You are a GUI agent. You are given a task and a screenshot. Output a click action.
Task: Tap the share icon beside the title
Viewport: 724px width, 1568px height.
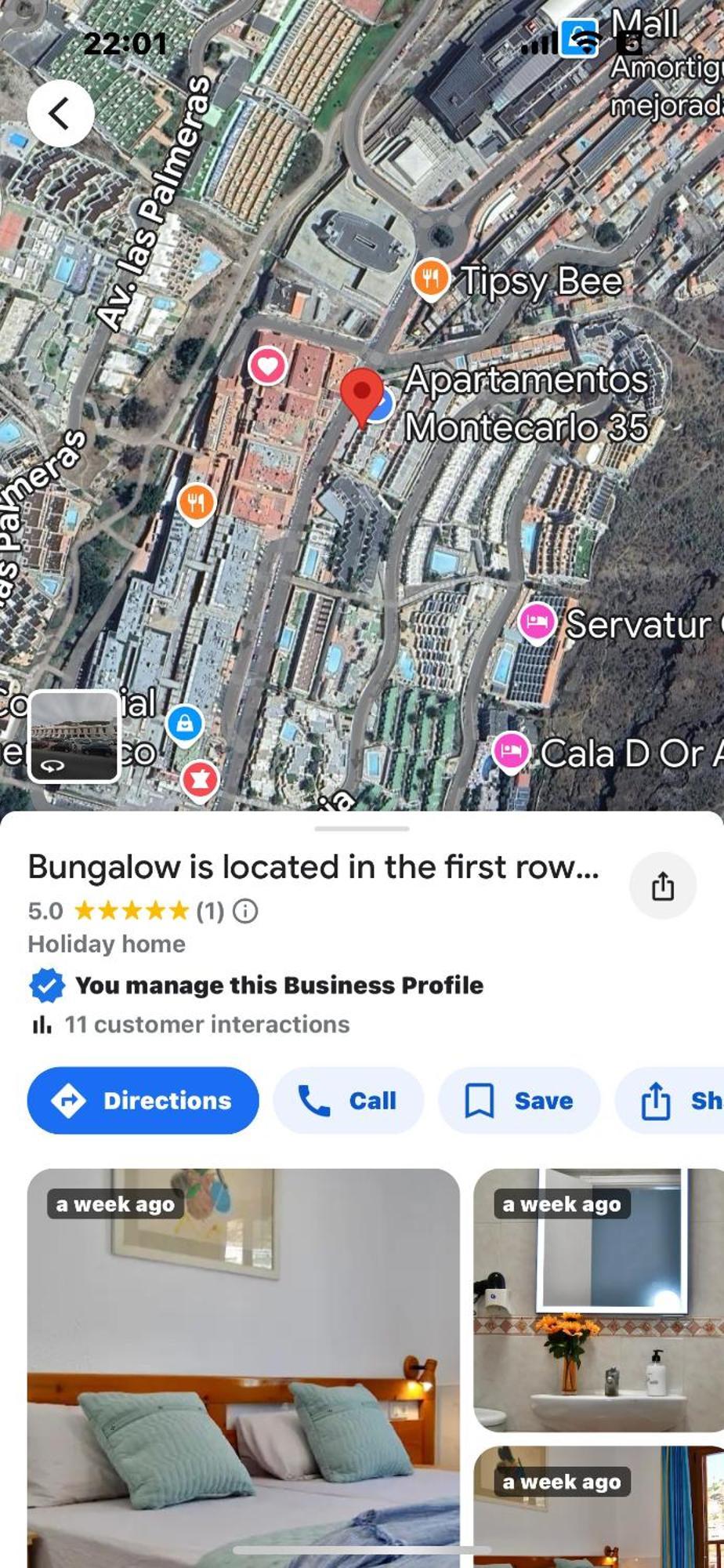(662, 887)
